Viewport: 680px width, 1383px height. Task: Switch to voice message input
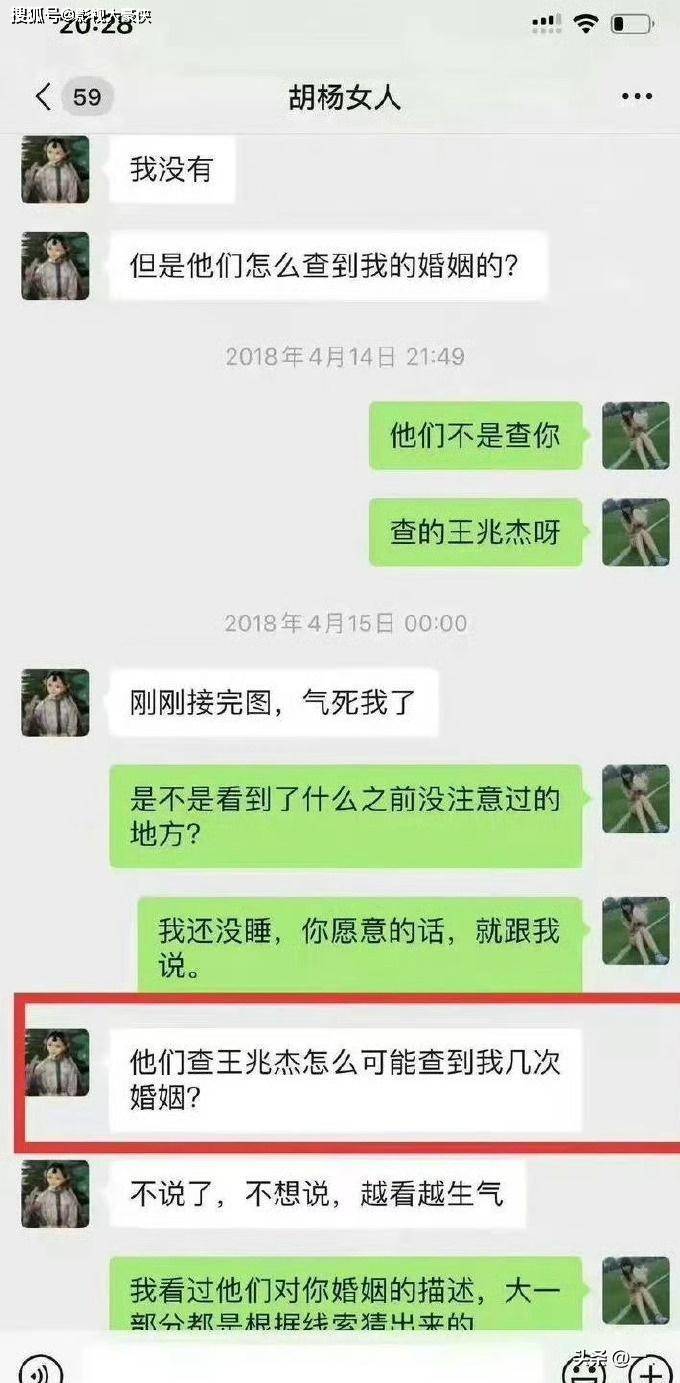click(39, 1369)
